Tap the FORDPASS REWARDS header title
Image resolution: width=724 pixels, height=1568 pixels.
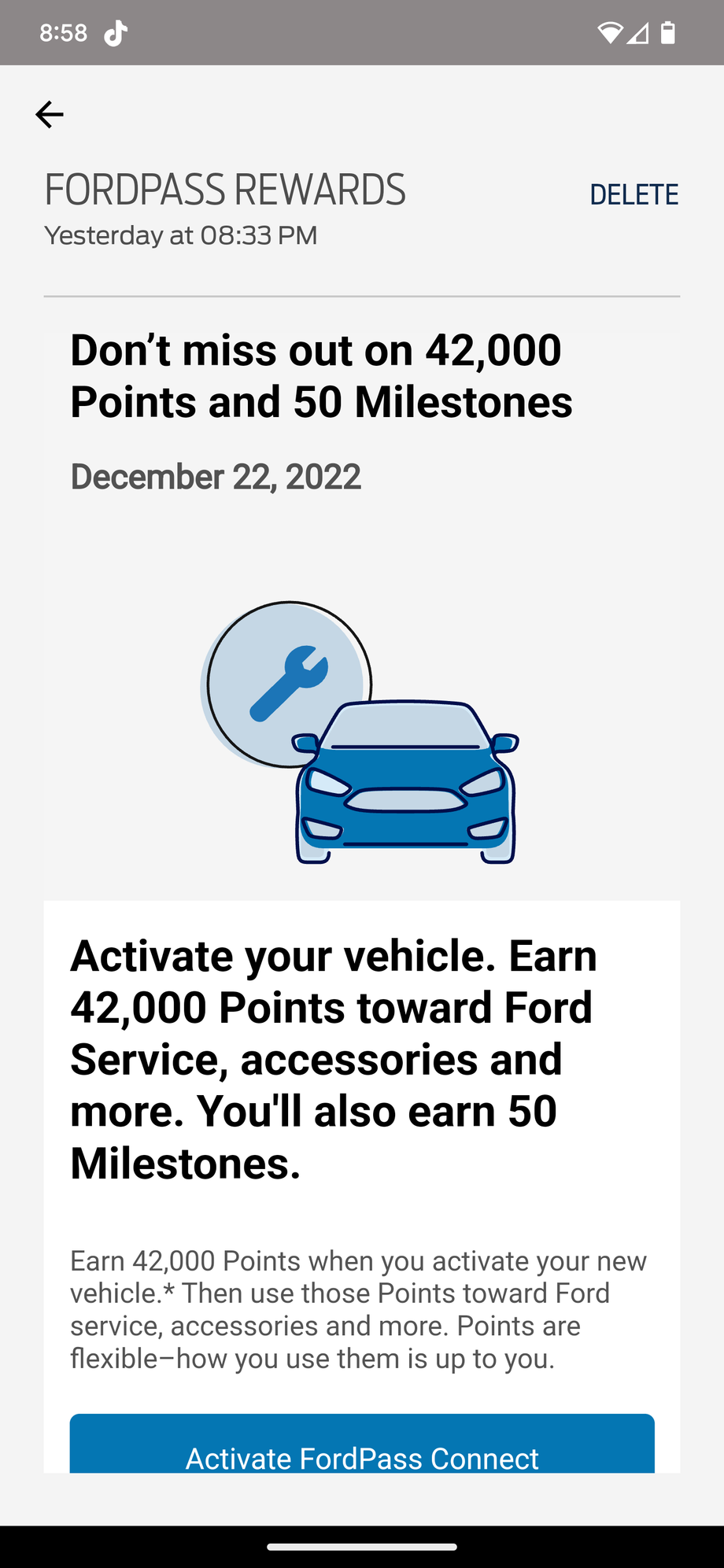(225, 189)
